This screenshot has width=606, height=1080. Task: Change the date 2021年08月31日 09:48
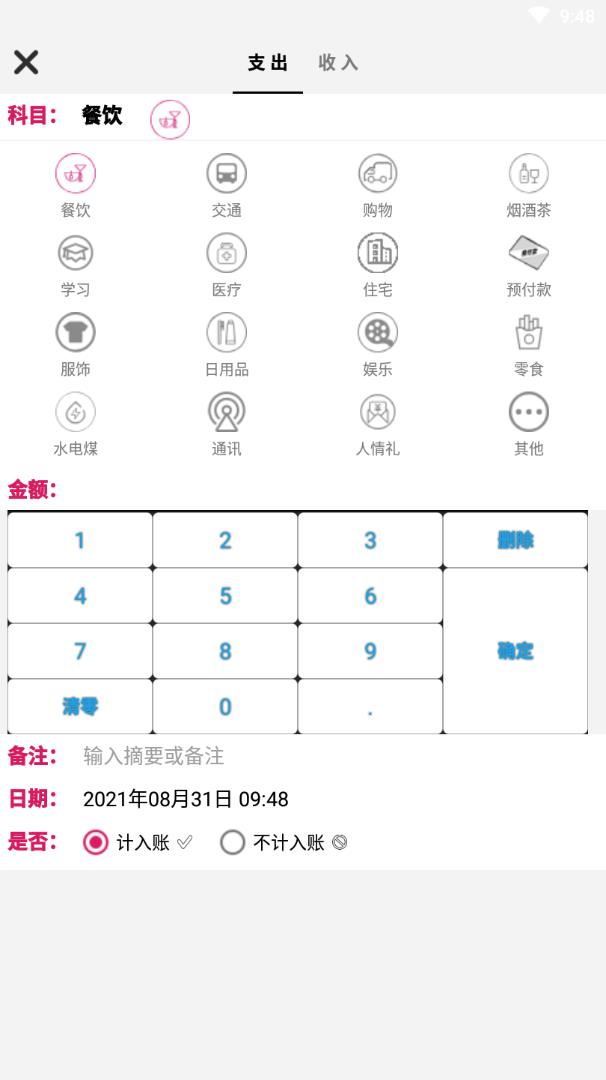click(186, 799)
